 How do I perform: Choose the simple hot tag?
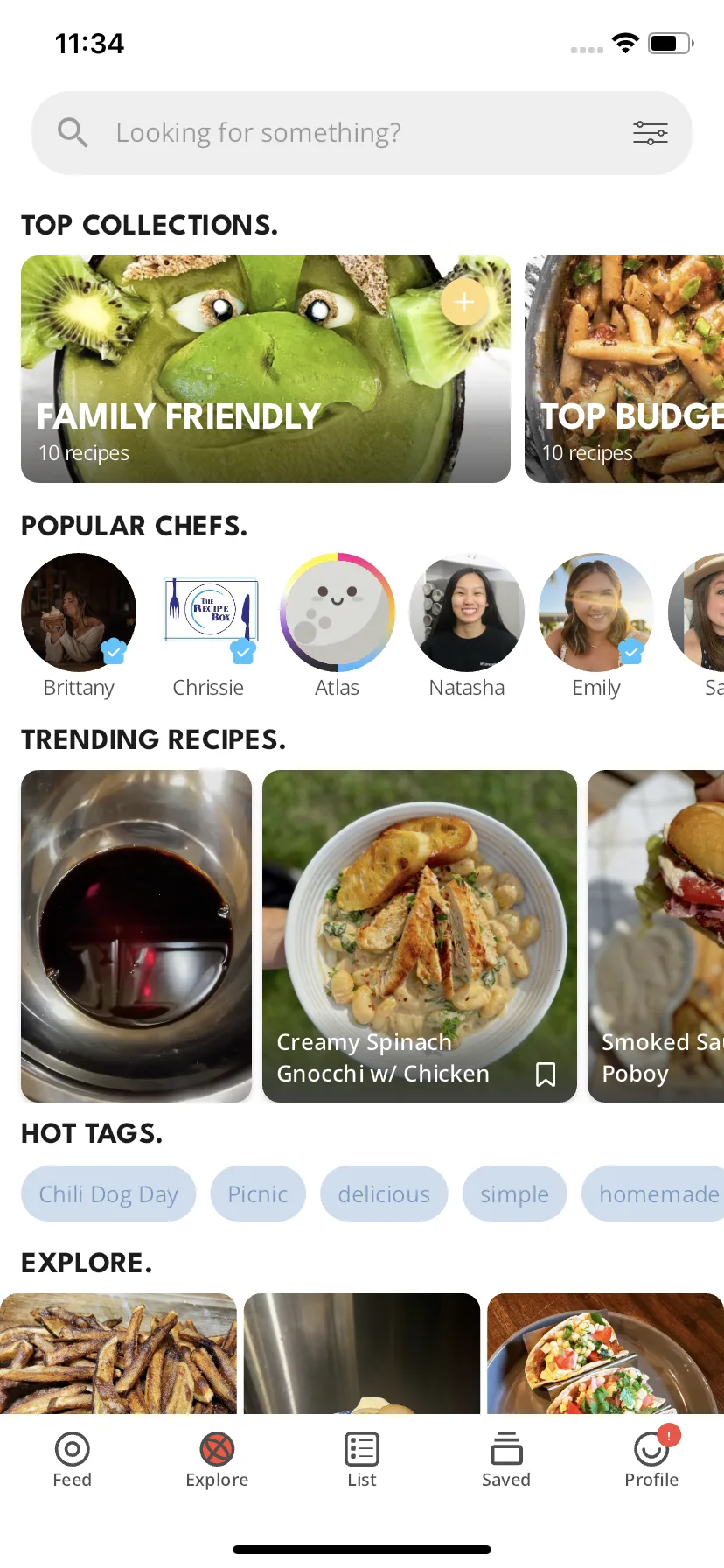[x=515, y=1194]
